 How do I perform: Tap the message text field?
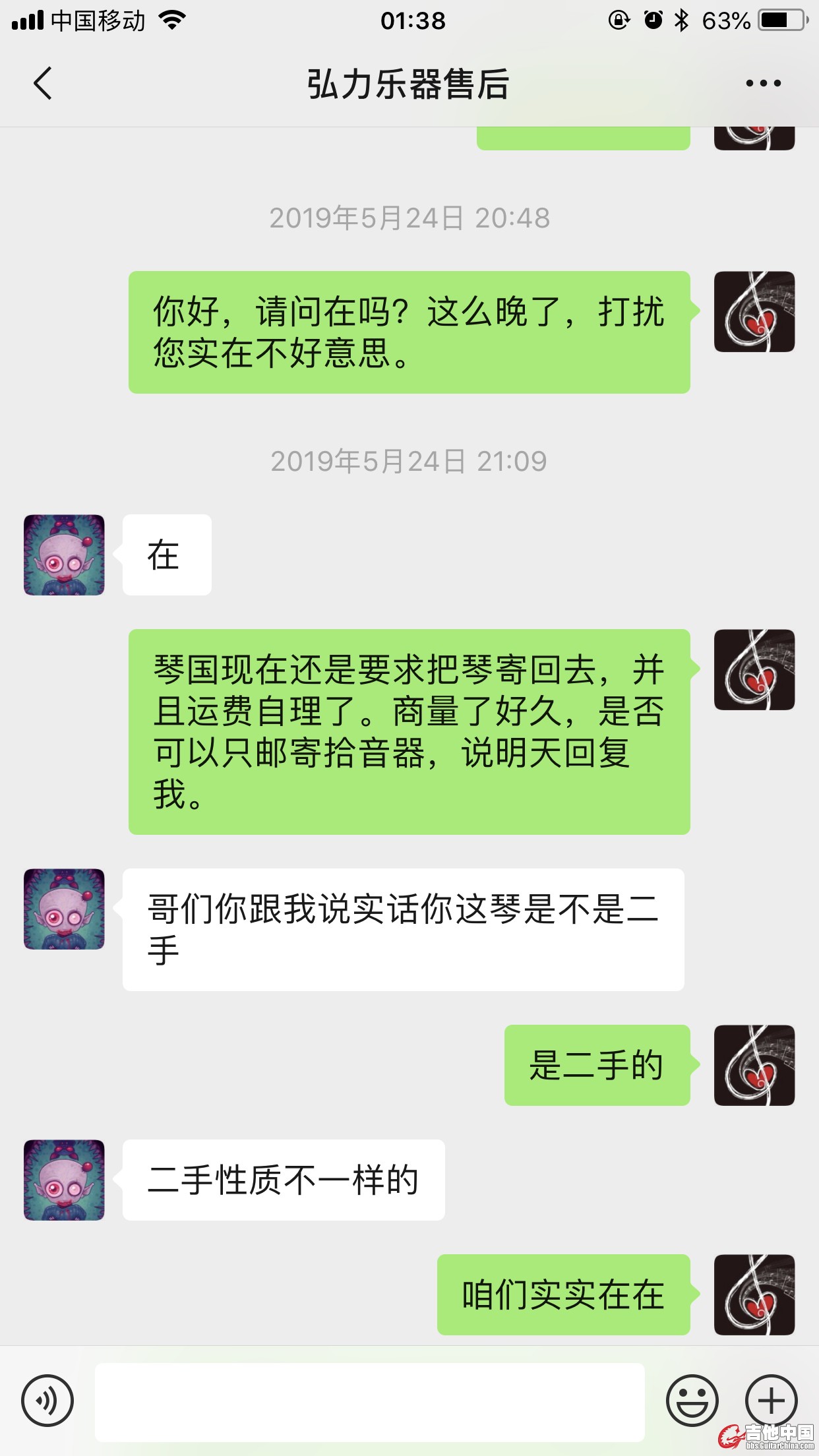369,1402
